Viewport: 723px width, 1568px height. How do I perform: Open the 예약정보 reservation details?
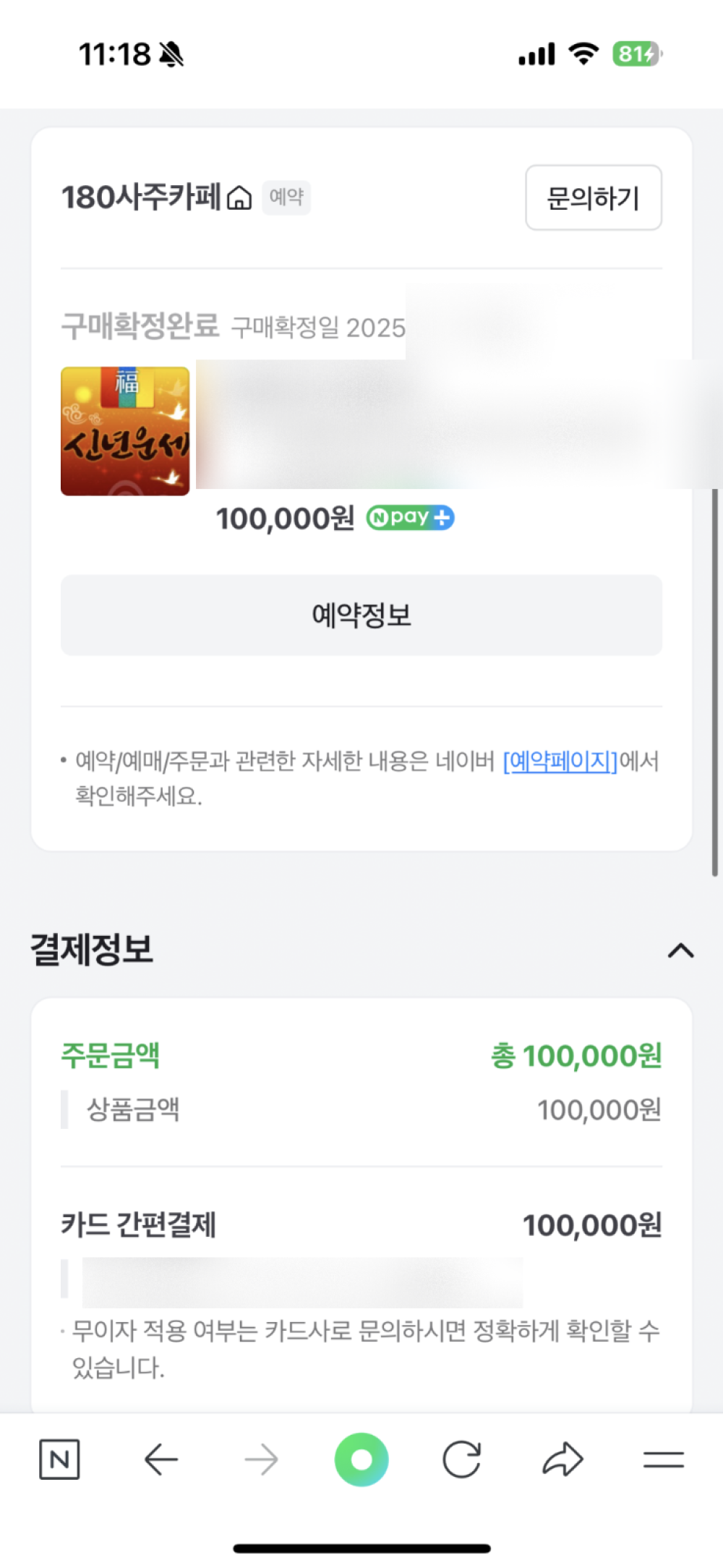click(x=361, y=615)
